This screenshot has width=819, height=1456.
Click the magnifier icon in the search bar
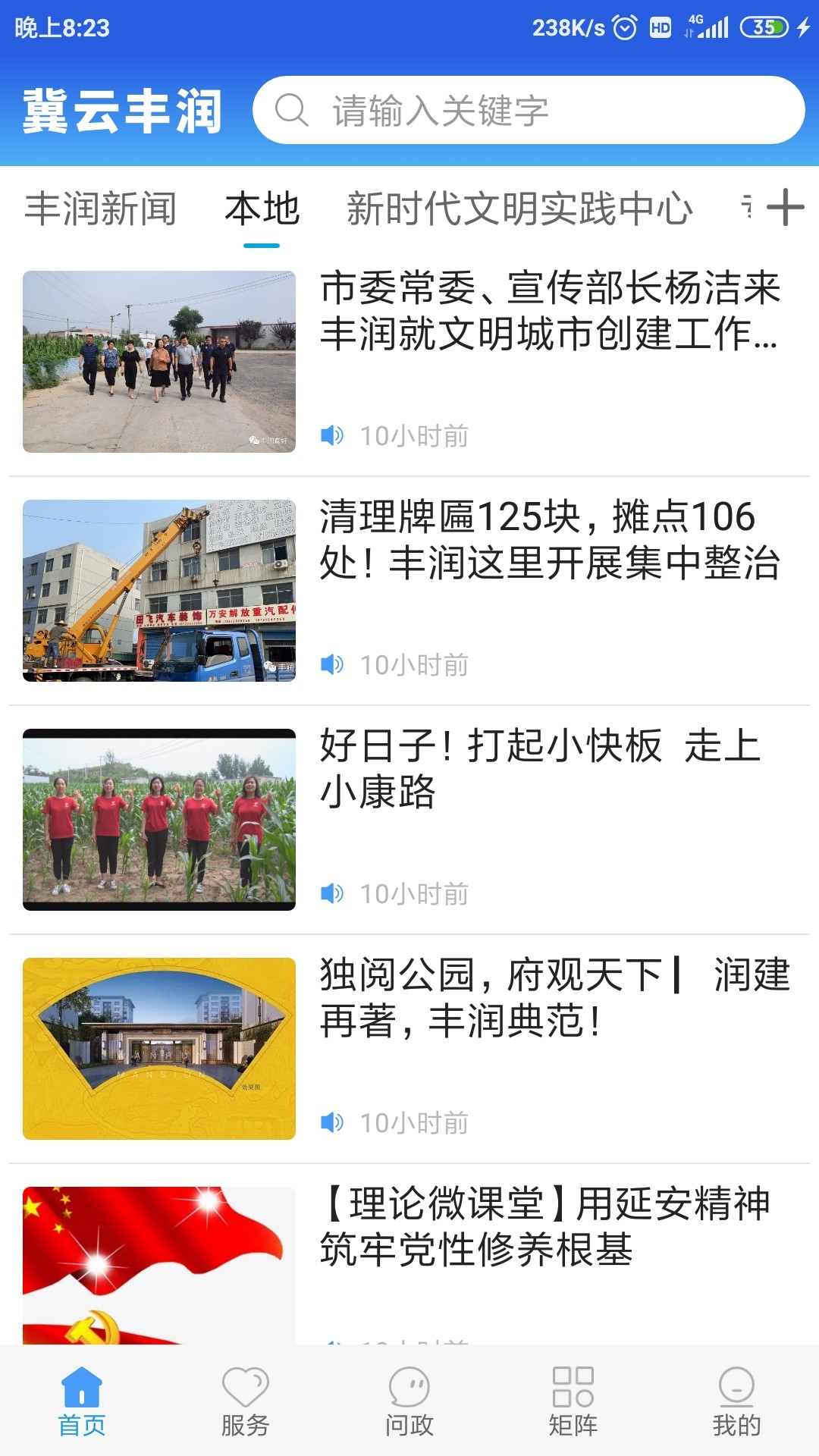(290, 111)
